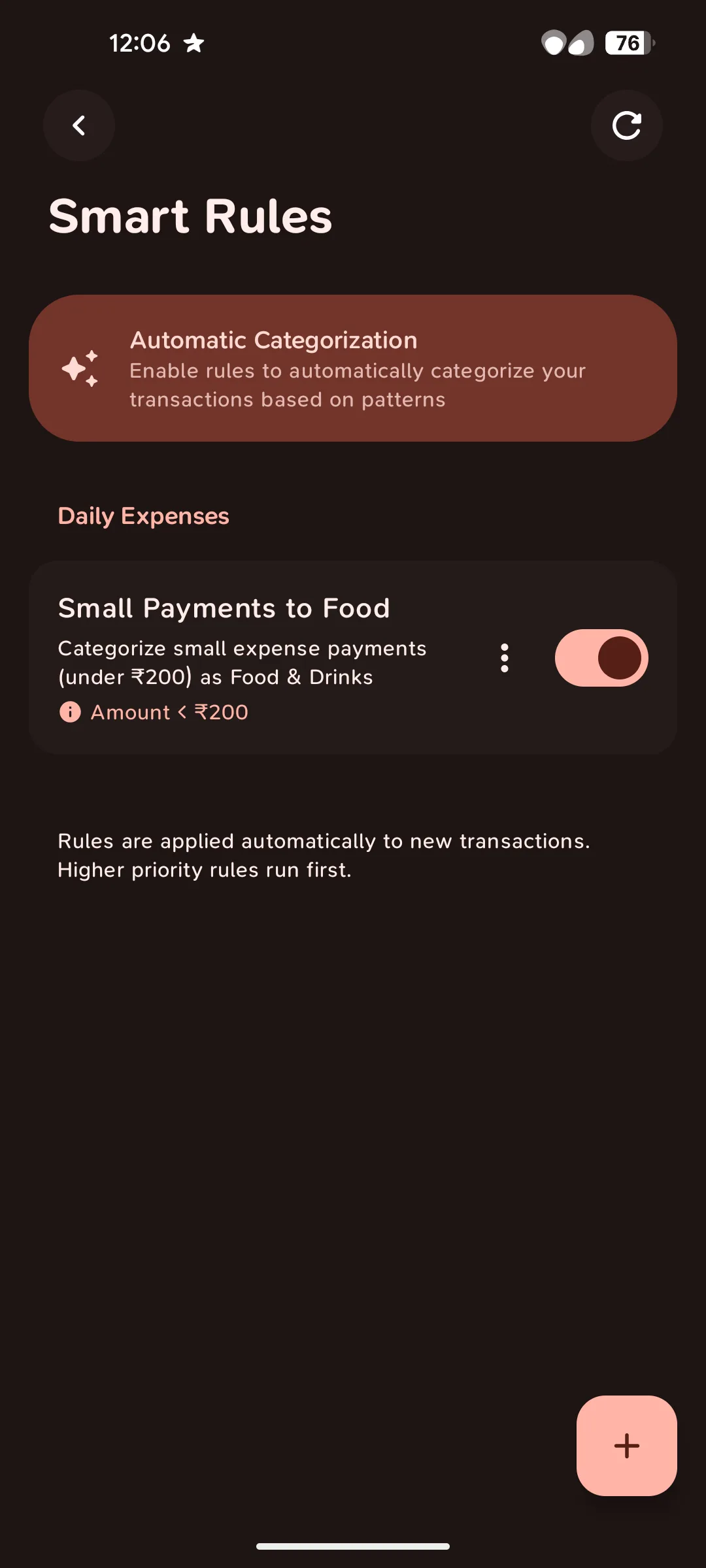The height and width of the screenshot is (1568, 706).
Task: Refresh the Smart Rules list
Action: (x=626, y=125)
